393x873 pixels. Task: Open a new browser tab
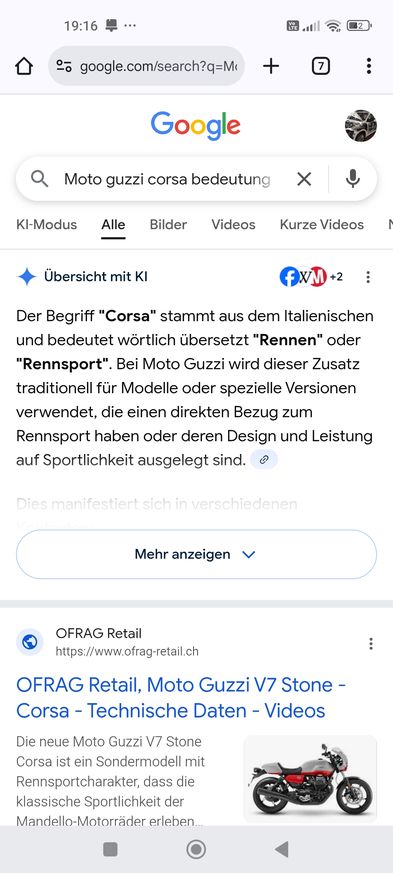pyautogui.click(x=271, y=66)
